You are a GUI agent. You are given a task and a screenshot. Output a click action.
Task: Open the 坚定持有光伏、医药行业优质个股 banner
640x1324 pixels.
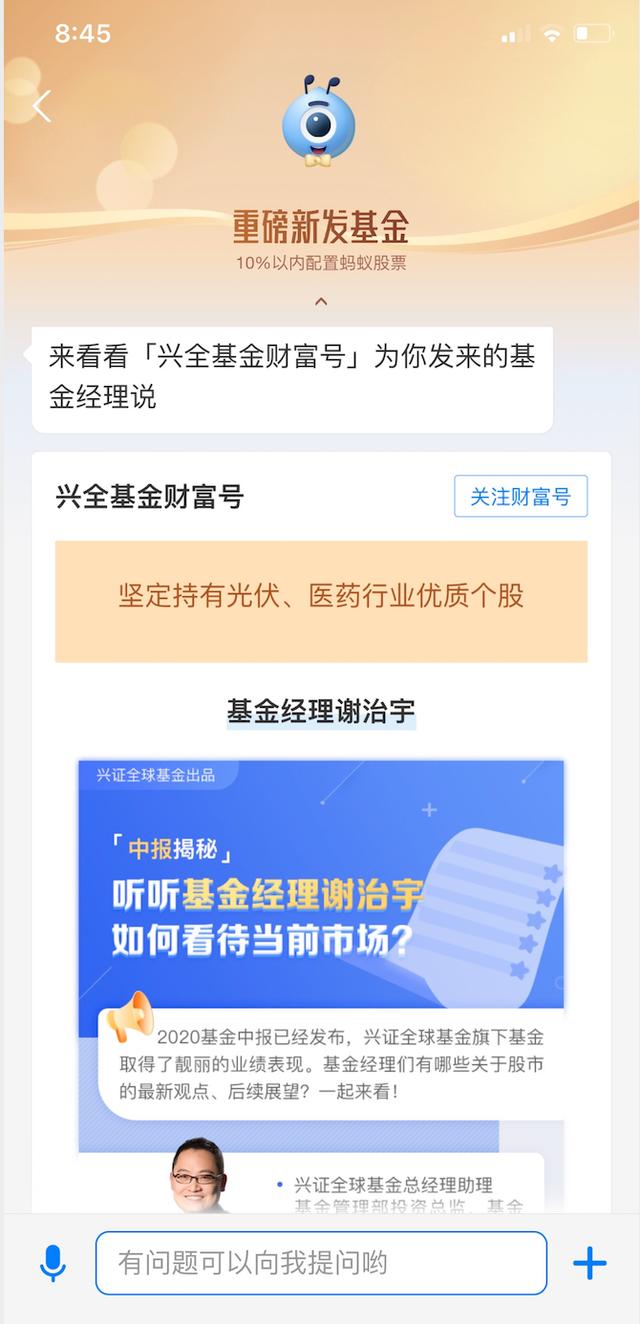pyautogui.click(x=320, y=597)
